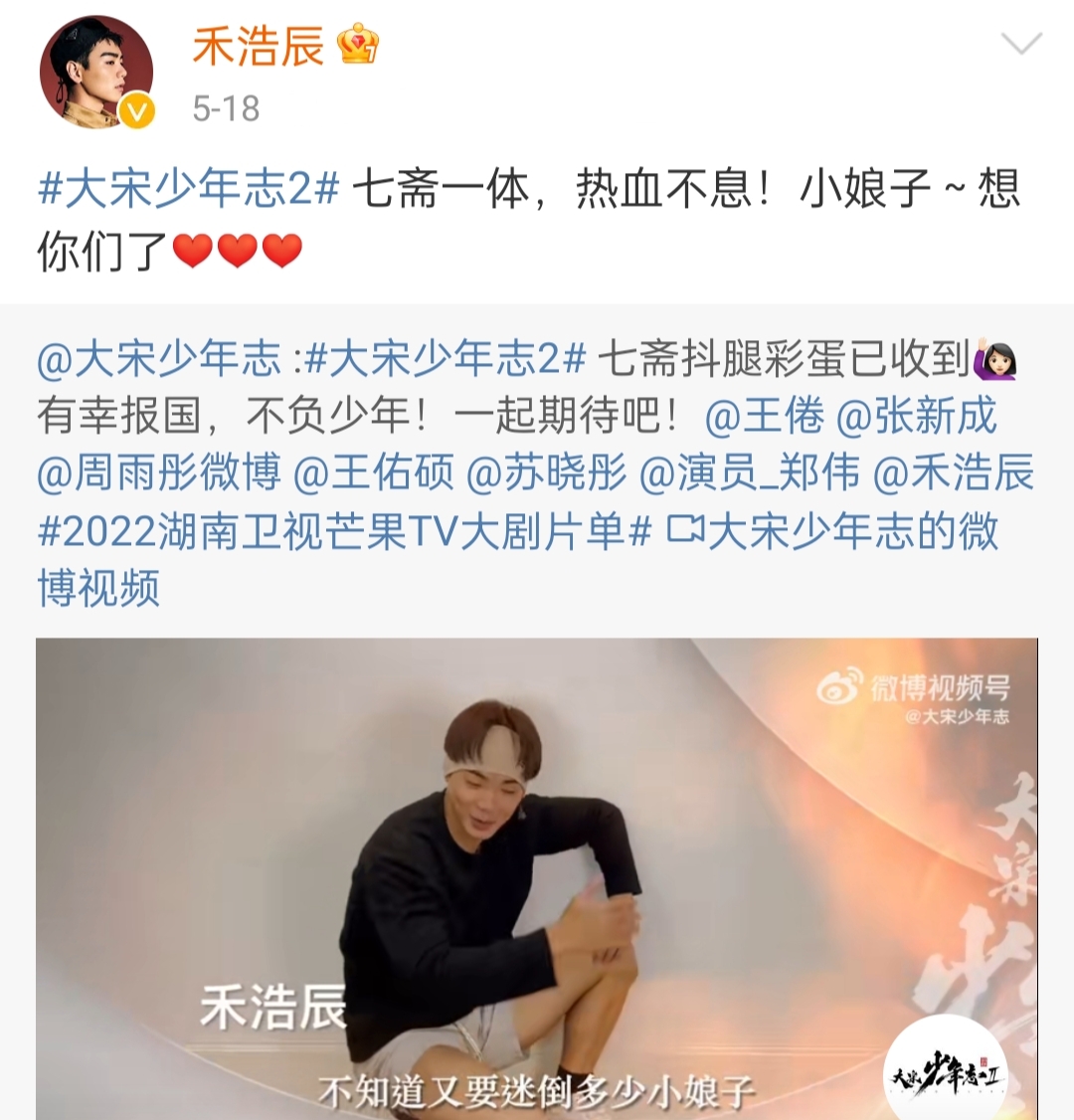Open the @大宋少年志 account link

158,359
